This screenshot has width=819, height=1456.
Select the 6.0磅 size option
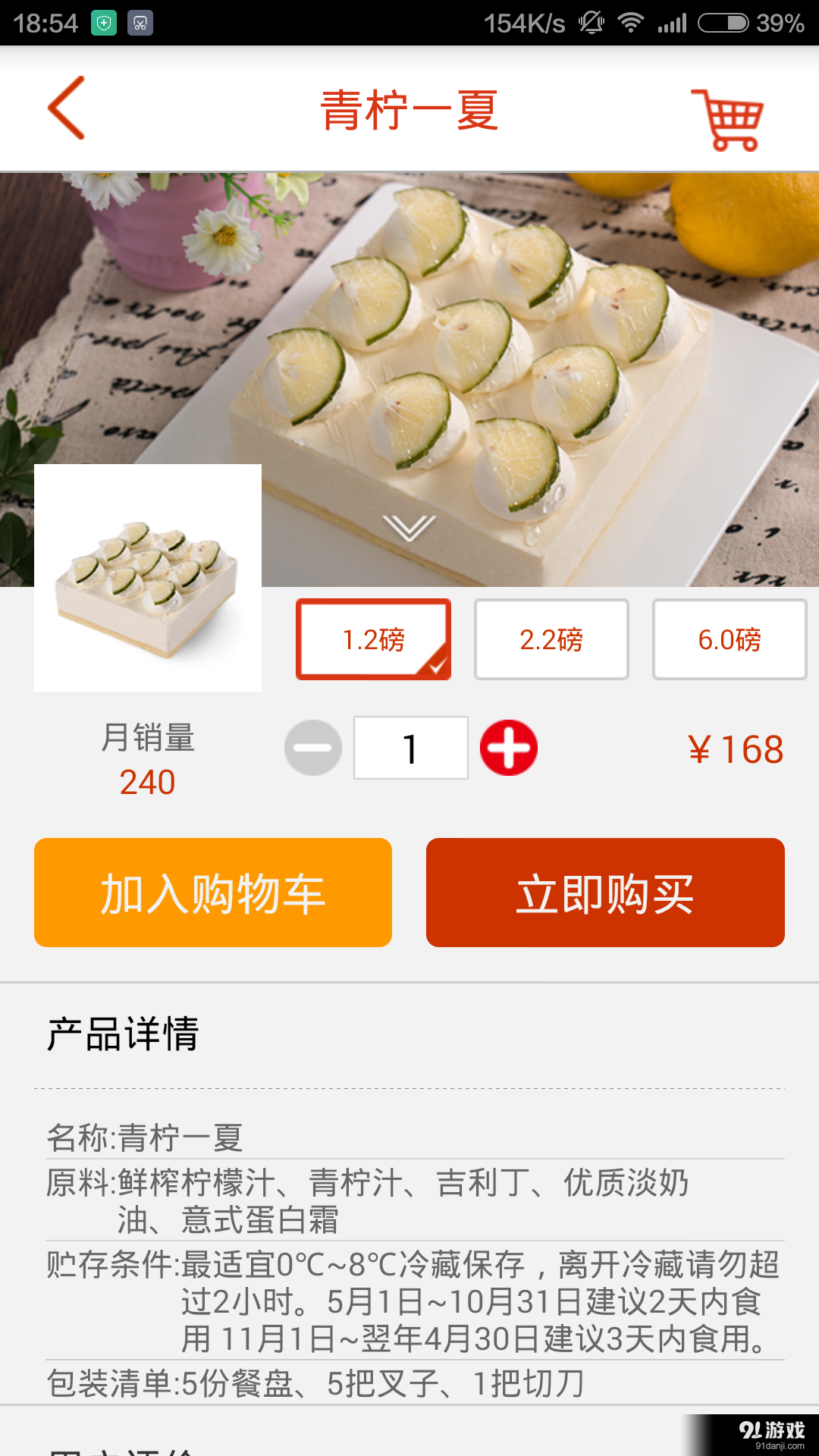coord(729,639)
